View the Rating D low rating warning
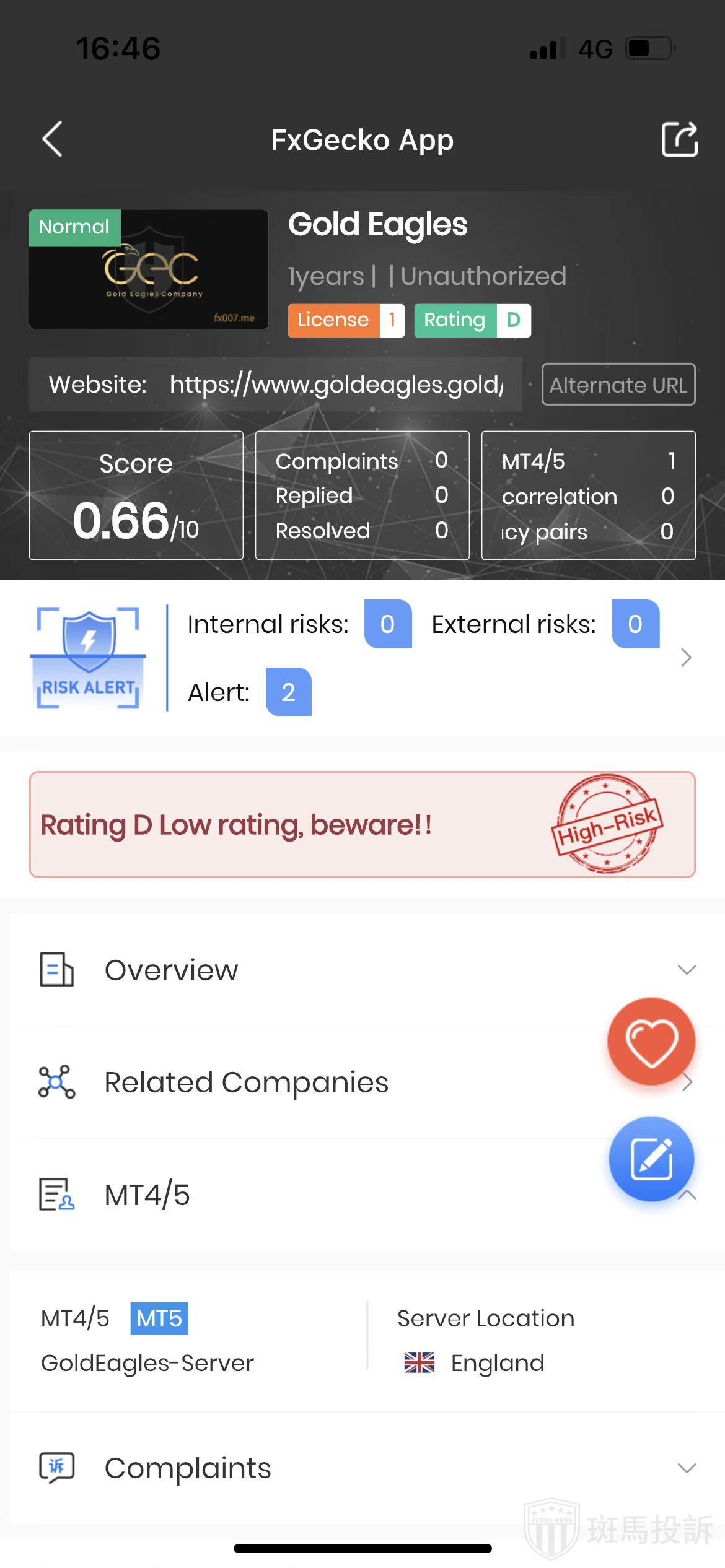725x1568 pixels. pyautogui.click(x=362, y=824)
